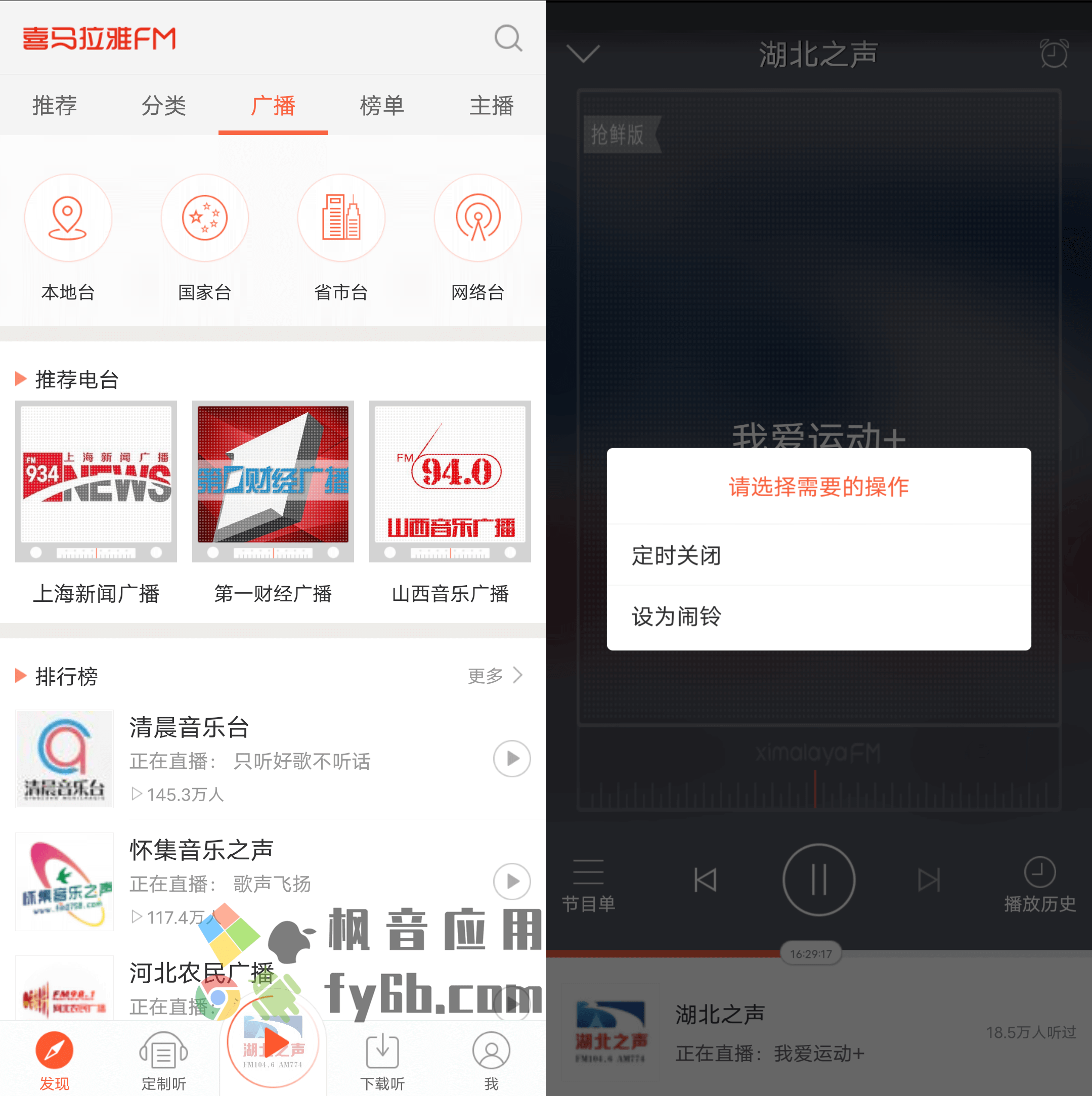This screenshot has height=1096, width=1092.
Task: Switch to the 分类 tab
Action: [x=163, y=106]
